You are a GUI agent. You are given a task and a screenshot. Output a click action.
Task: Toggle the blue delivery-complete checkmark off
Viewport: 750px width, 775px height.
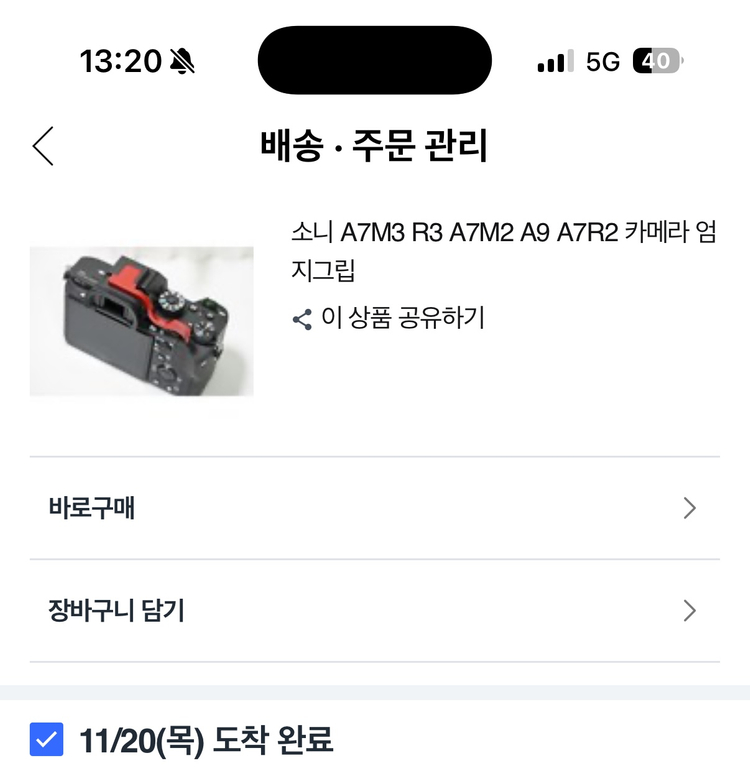(44, 740)
